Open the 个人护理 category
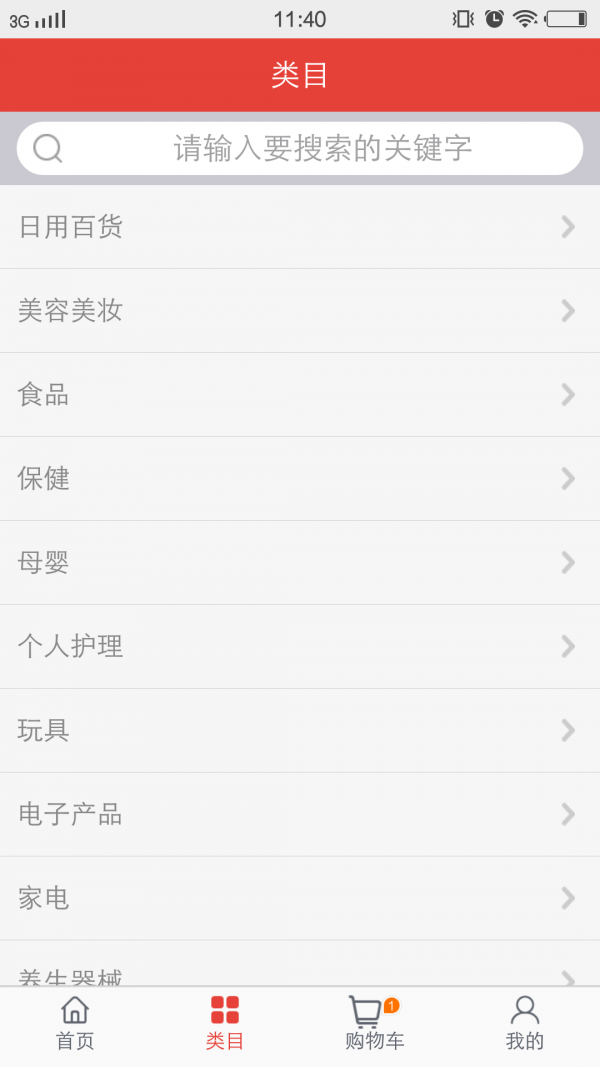The image size is (600, 1067). coord(300,647)
